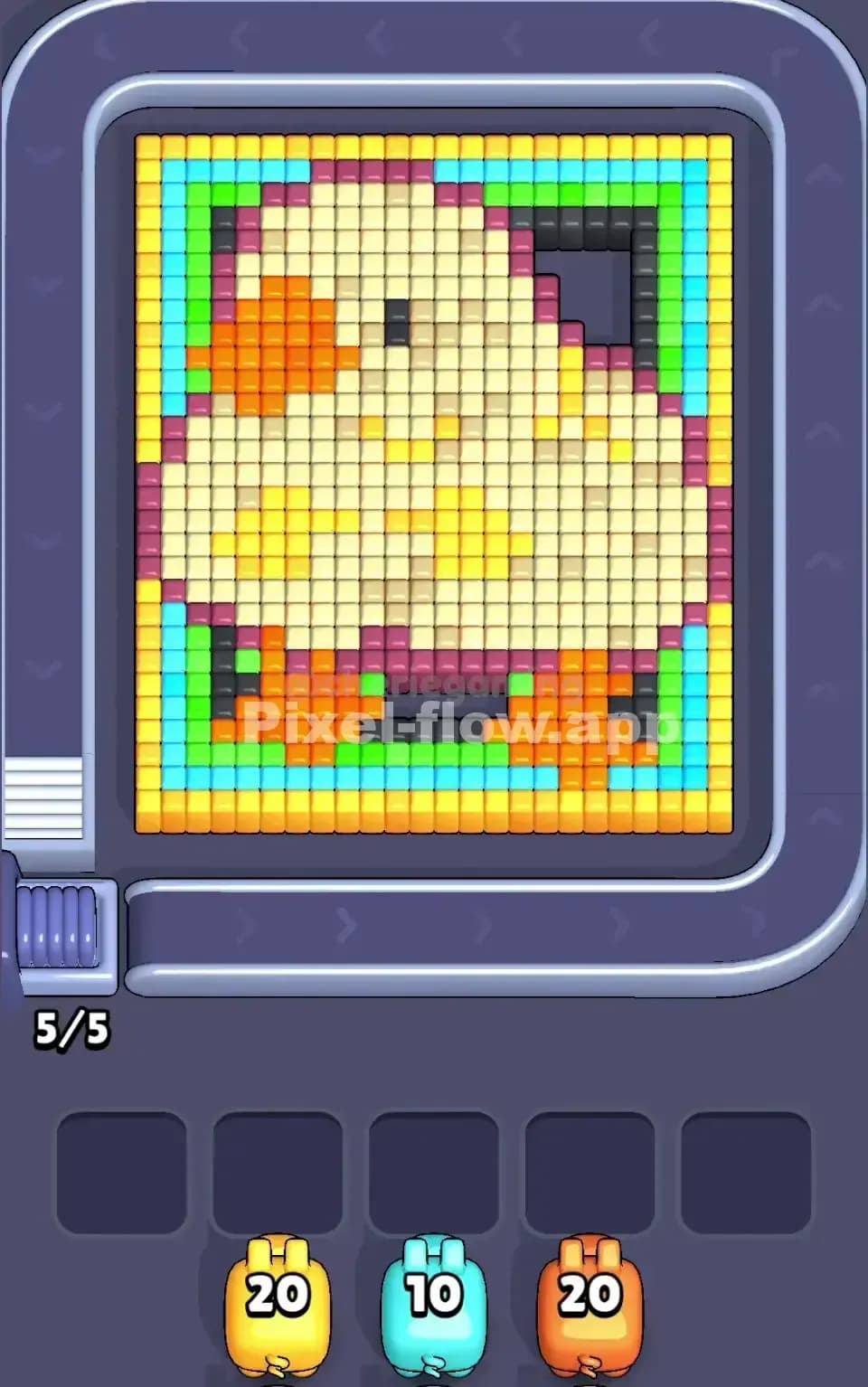Launch the yellow 20 shooter
868x1387 pixels.
(278, 1297)
